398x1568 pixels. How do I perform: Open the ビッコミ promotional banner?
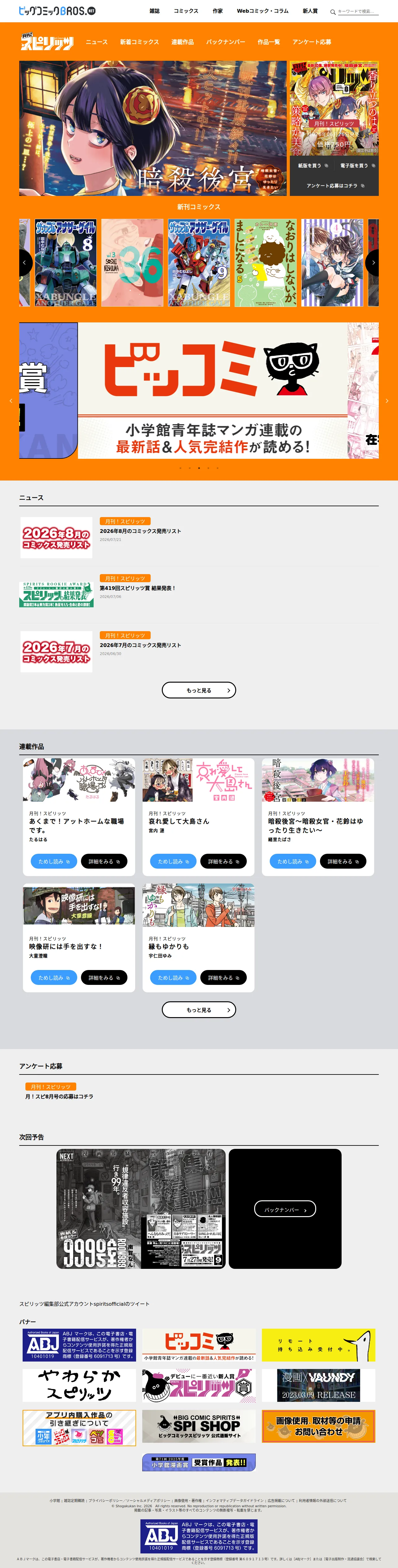[212, 390]
